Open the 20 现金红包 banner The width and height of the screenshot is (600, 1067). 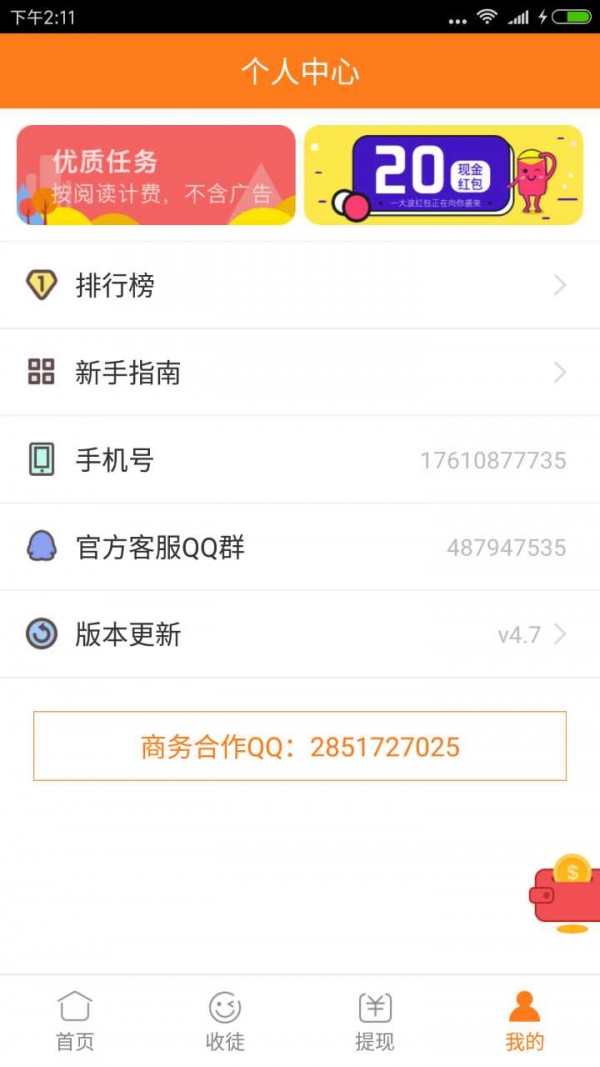(x=443, y=175)
